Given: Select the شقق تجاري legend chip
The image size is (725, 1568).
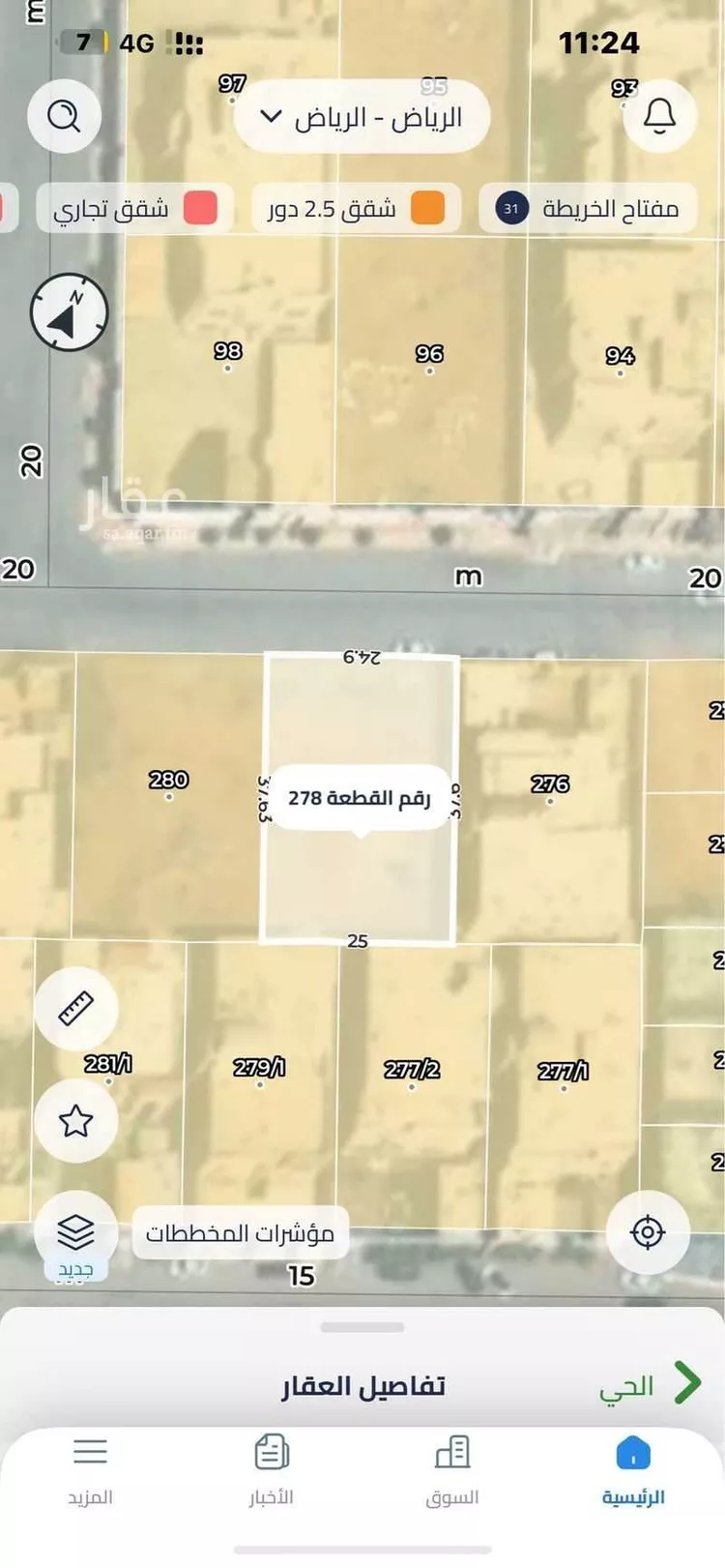Looking at the screenshot, I should (x=134, y=208).
